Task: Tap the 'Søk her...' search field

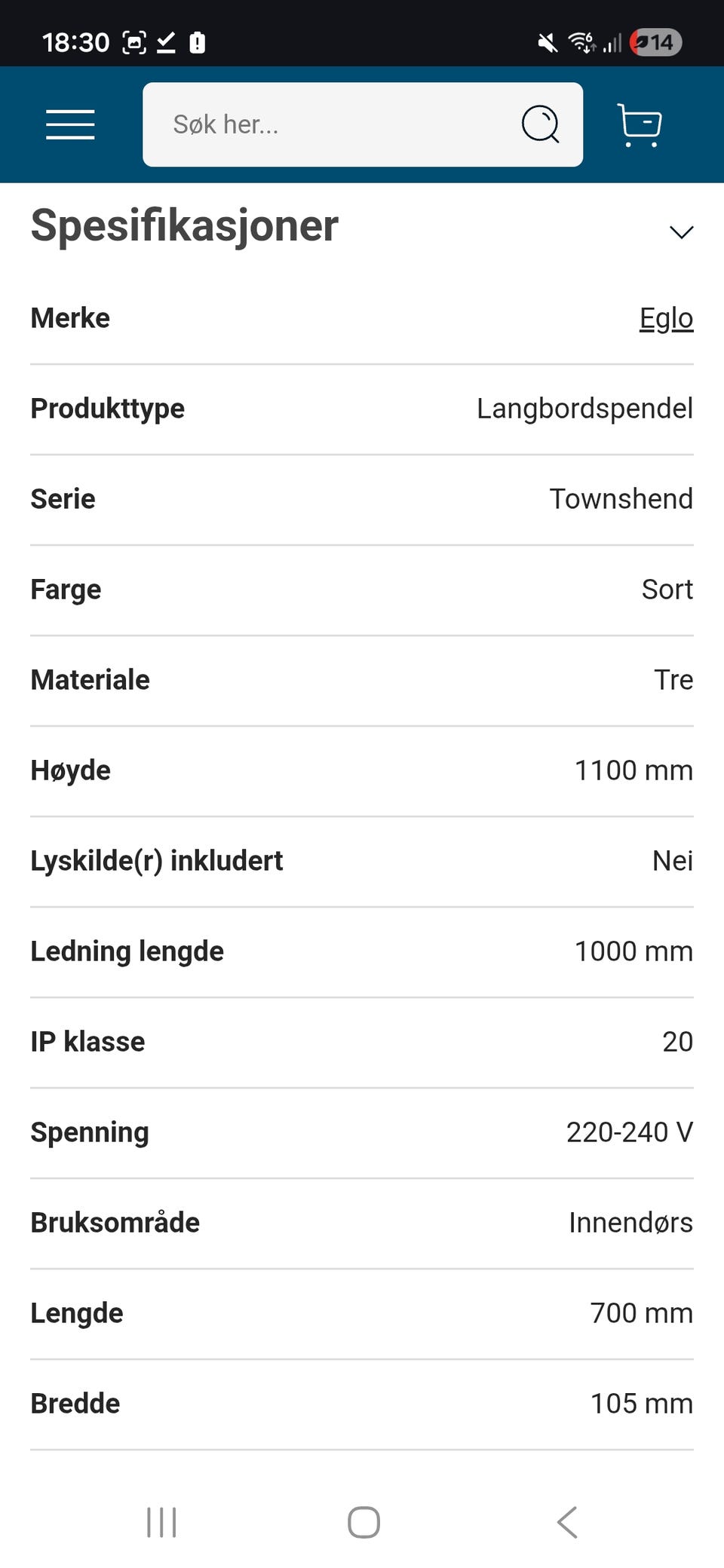Action: coord(332,124)
